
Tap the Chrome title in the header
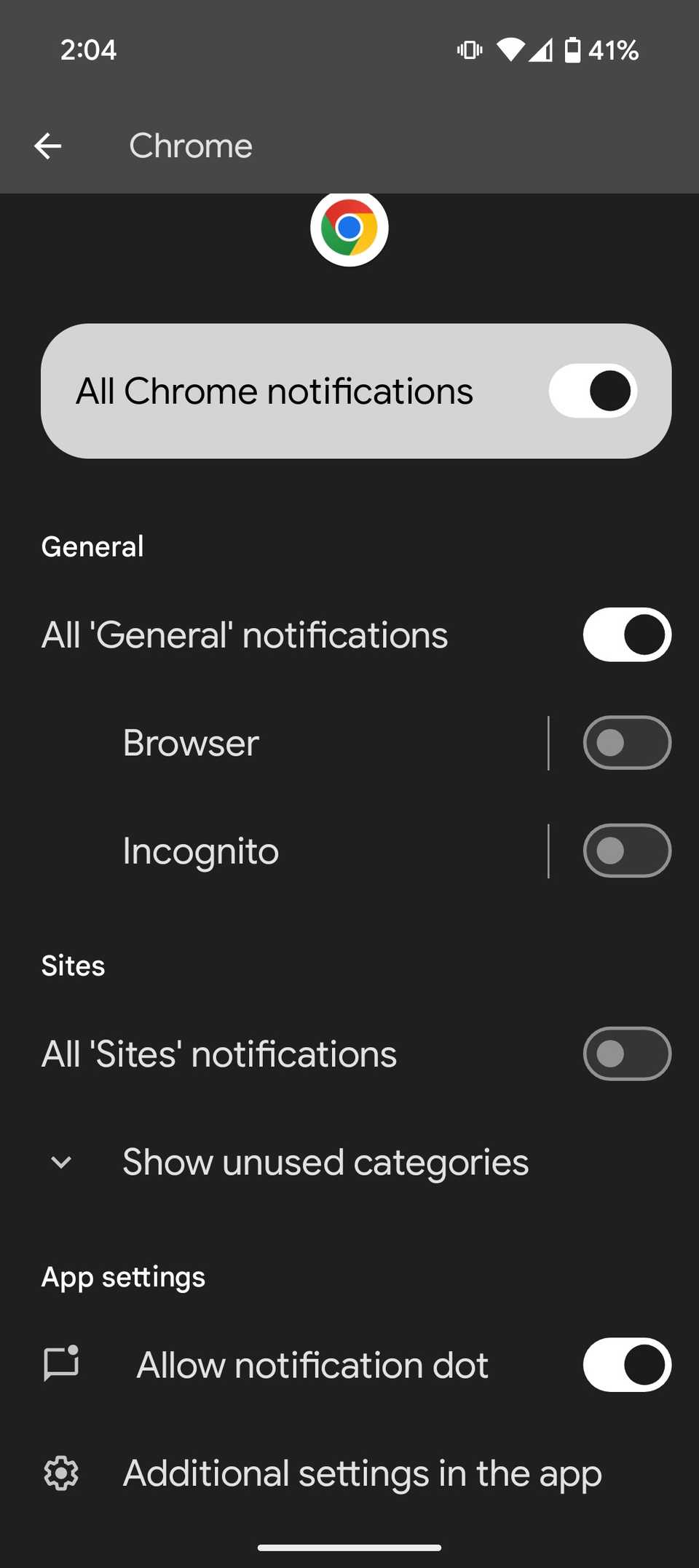pyautogui.click(x=190, y=146)
